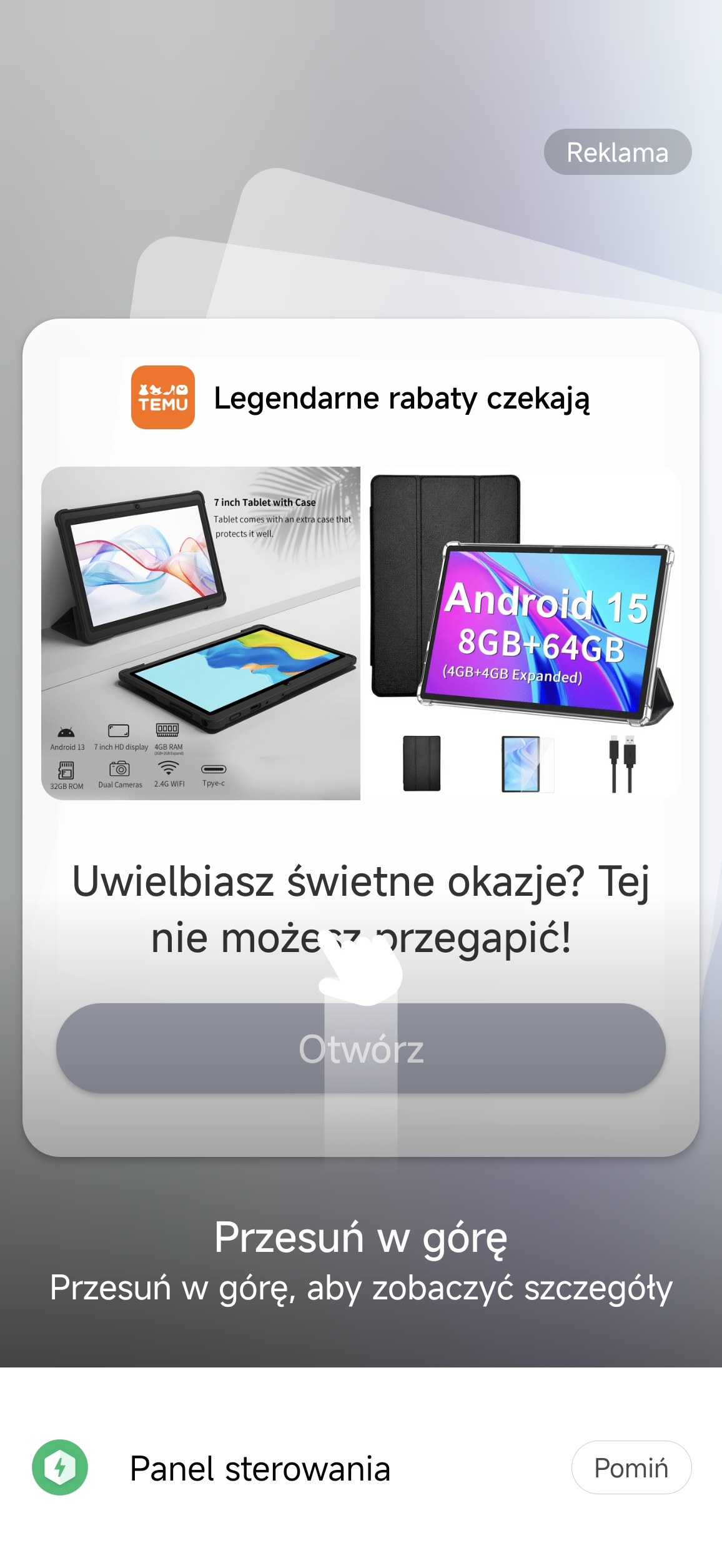
Task: Skip the ad with Pomiń
Action: tap(631, 1467)
